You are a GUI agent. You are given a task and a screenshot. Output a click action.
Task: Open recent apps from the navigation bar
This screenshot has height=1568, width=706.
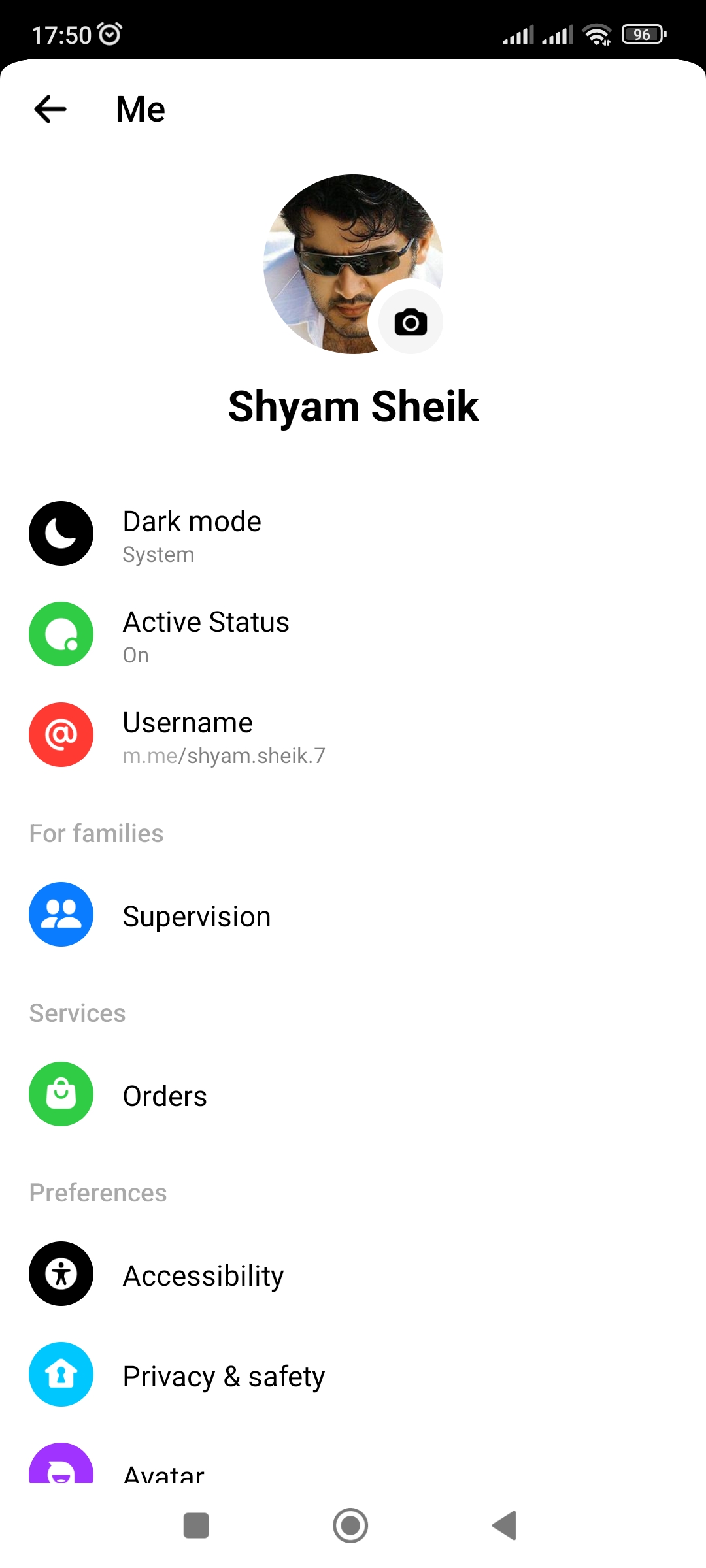click(196, 1526)
